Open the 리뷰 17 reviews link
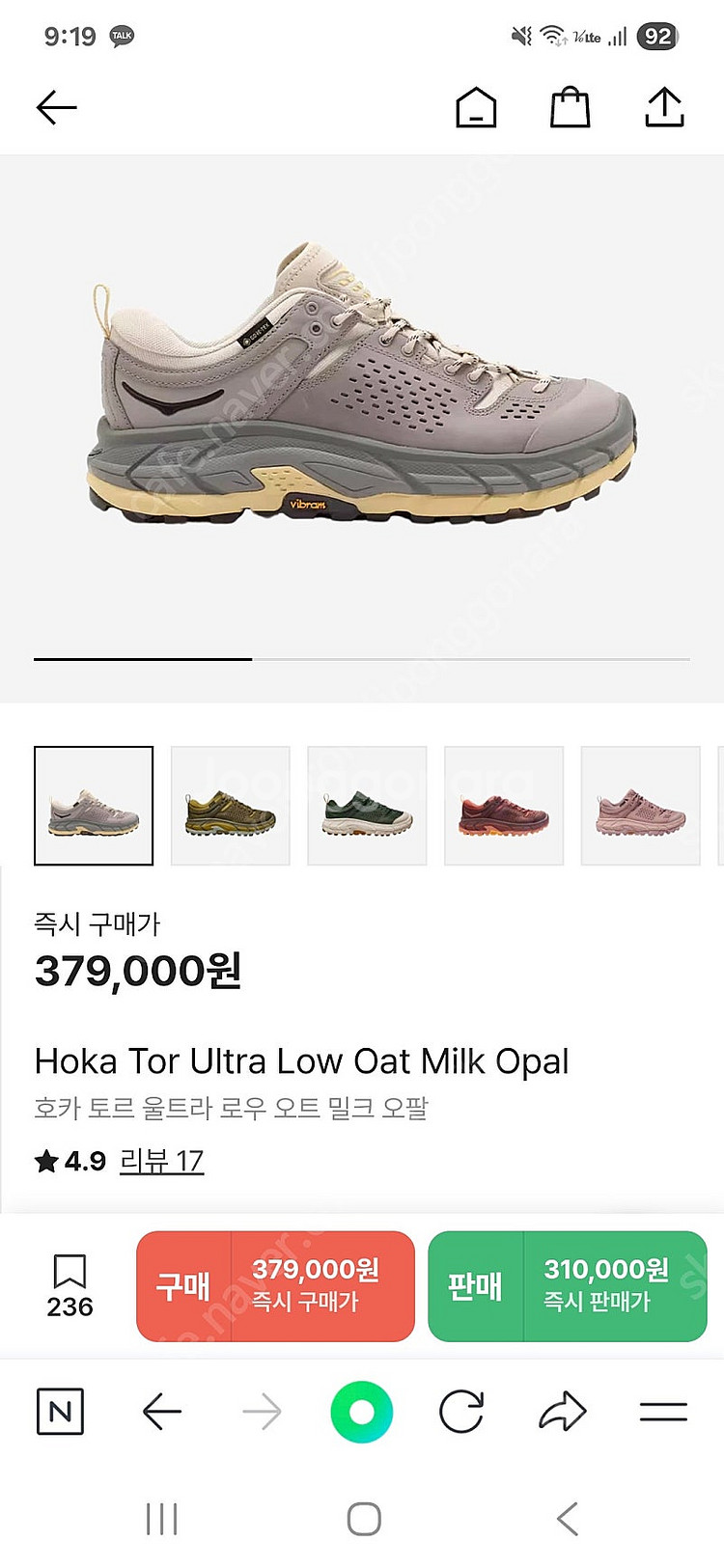The image size is (724, 1568). (161, 1161)
